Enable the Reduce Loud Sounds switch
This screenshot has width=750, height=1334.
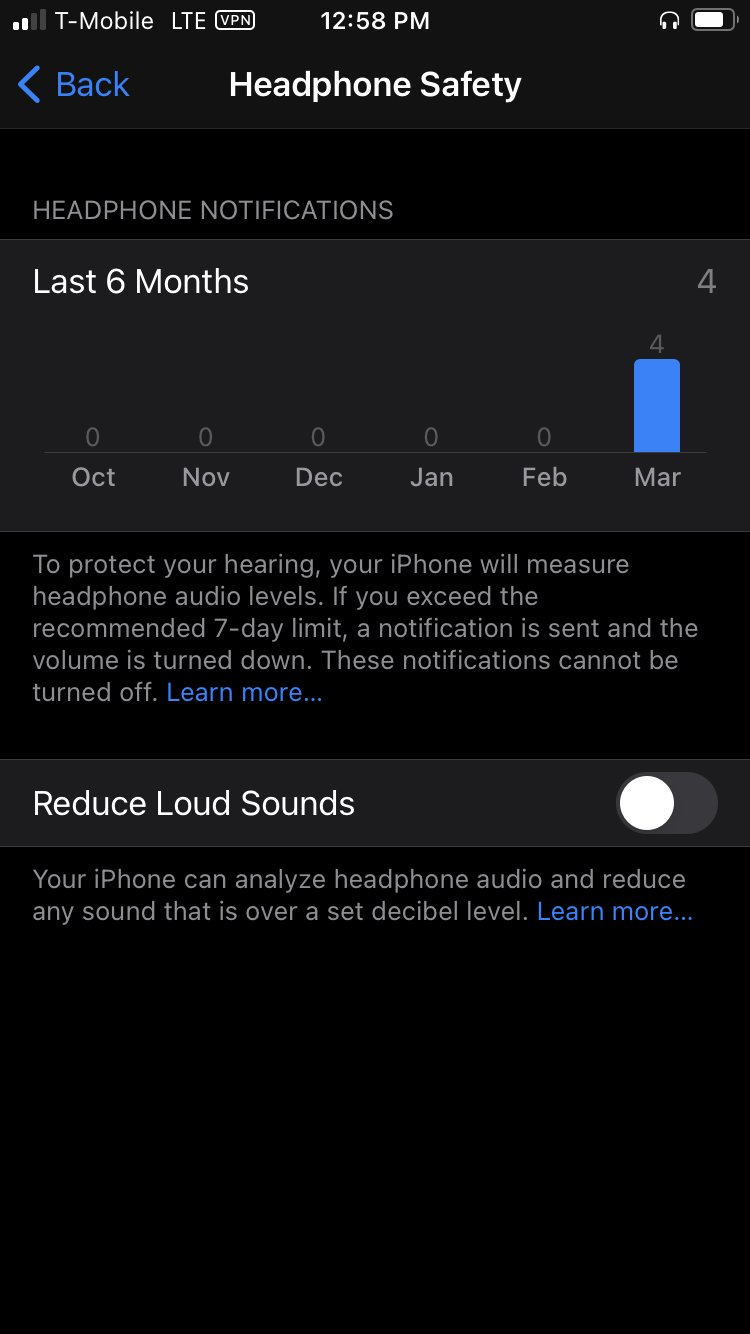[x=667, y=803]
